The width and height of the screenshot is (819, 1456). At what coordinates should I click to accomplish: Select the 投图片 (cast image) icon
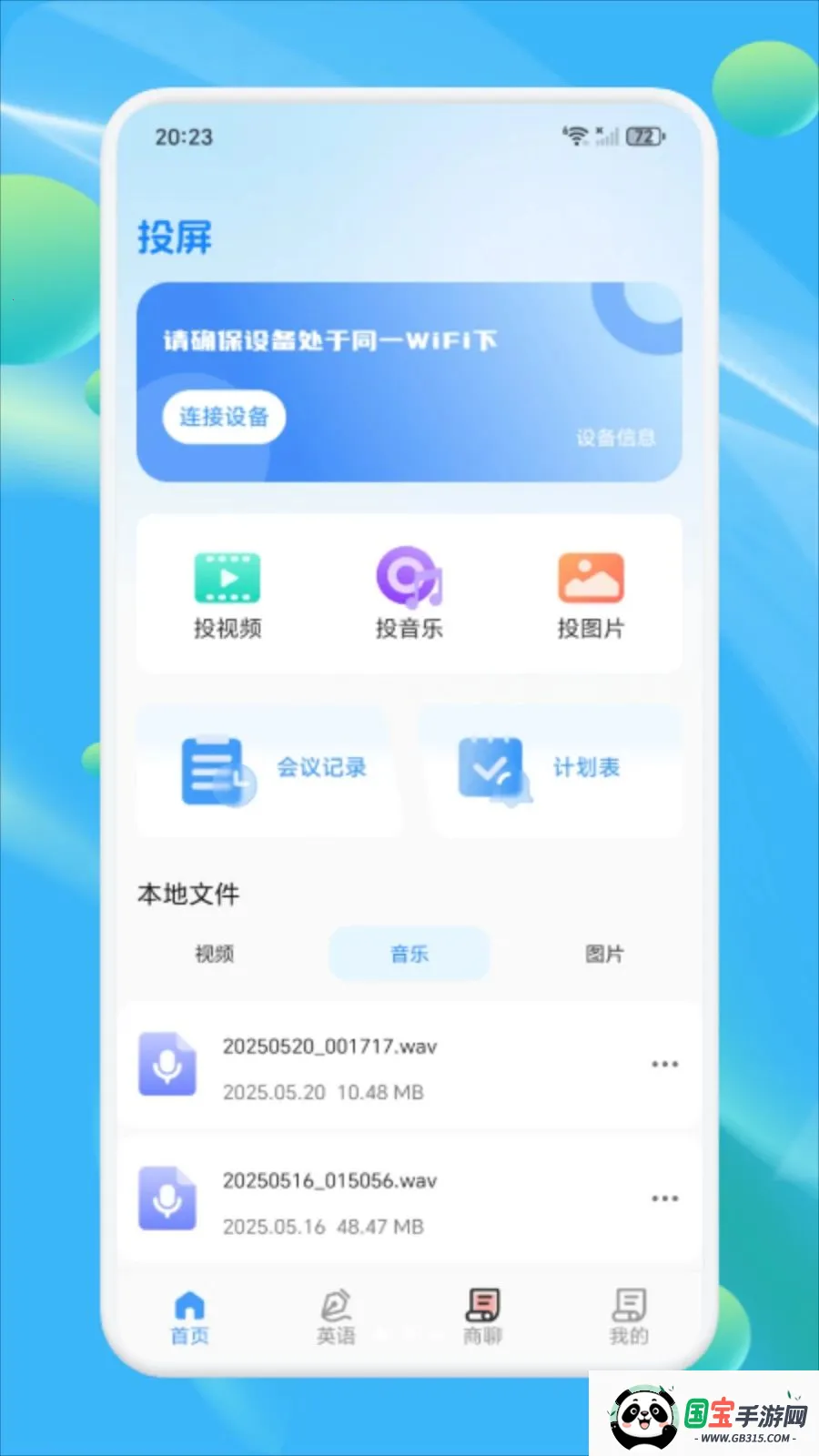(591, 578)
